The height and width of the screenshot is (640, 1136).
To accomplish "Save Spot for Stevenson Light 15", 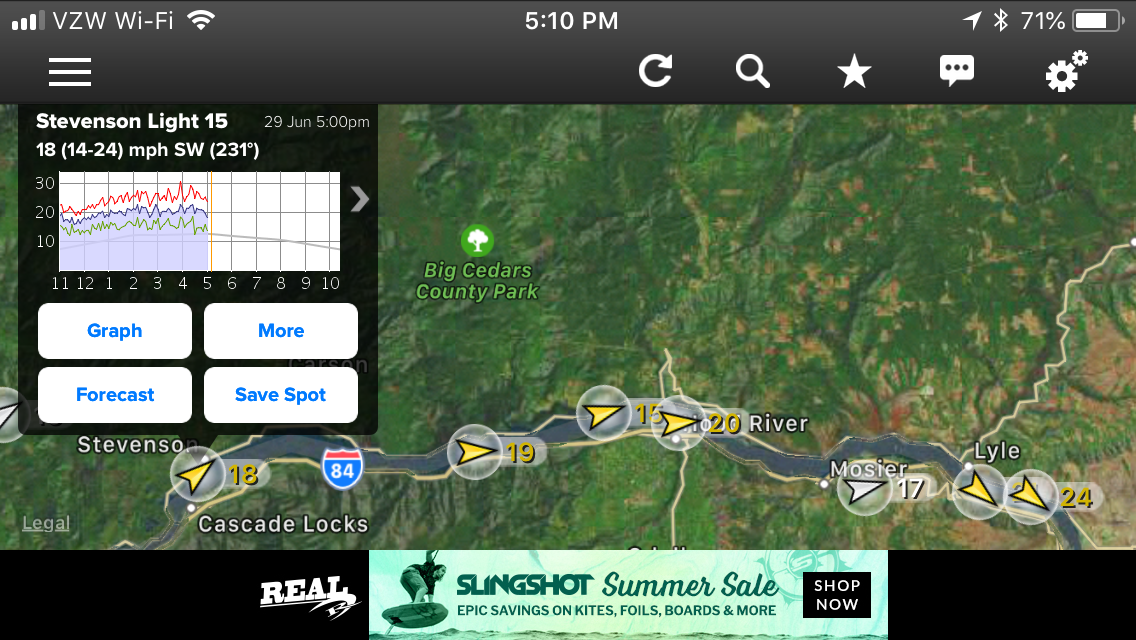I will point(281,395).
